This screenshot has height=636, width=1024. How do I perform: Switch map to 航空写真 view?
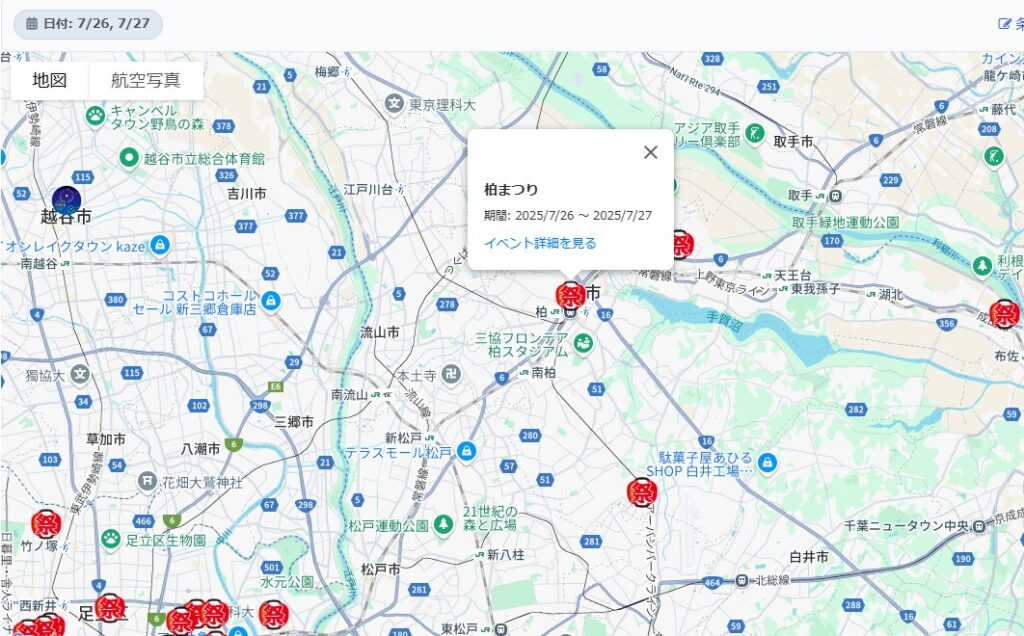(x=146, y=81)
